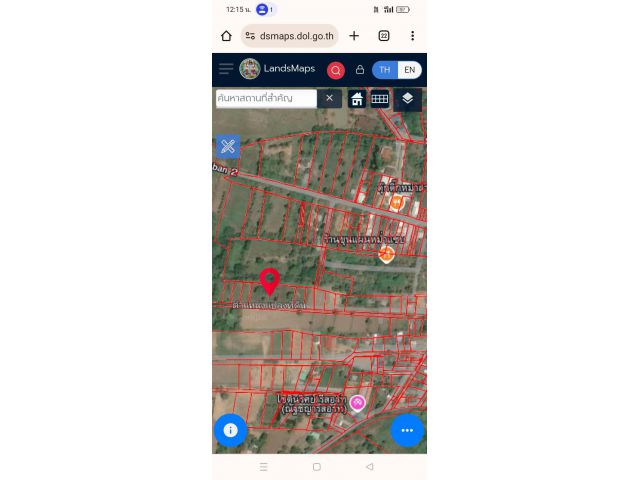Tap the red location pin marker
The width and height of the screenshot is (640, 480).
(269, 281)
